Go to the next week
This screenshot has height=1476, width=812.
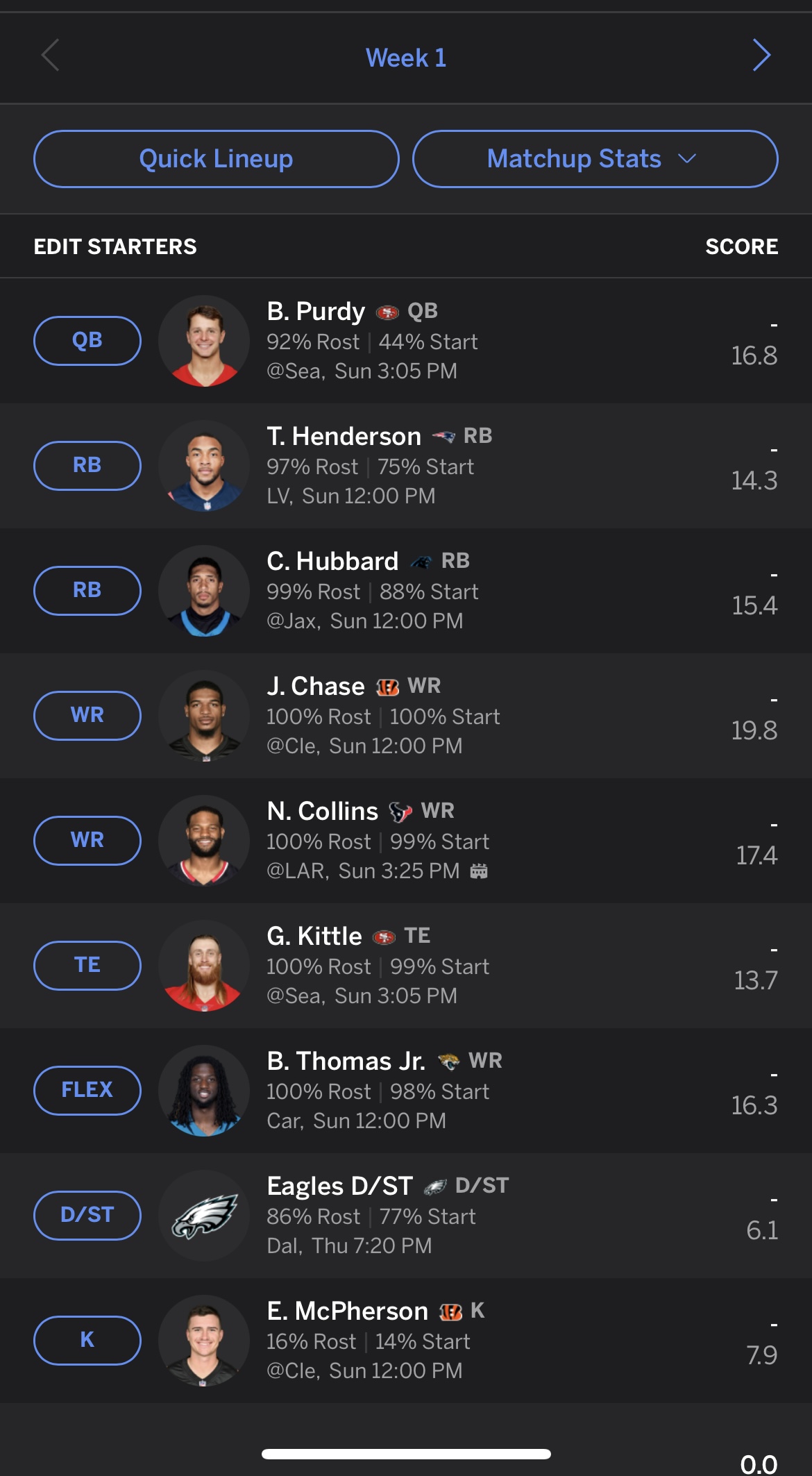pos(761,56)
